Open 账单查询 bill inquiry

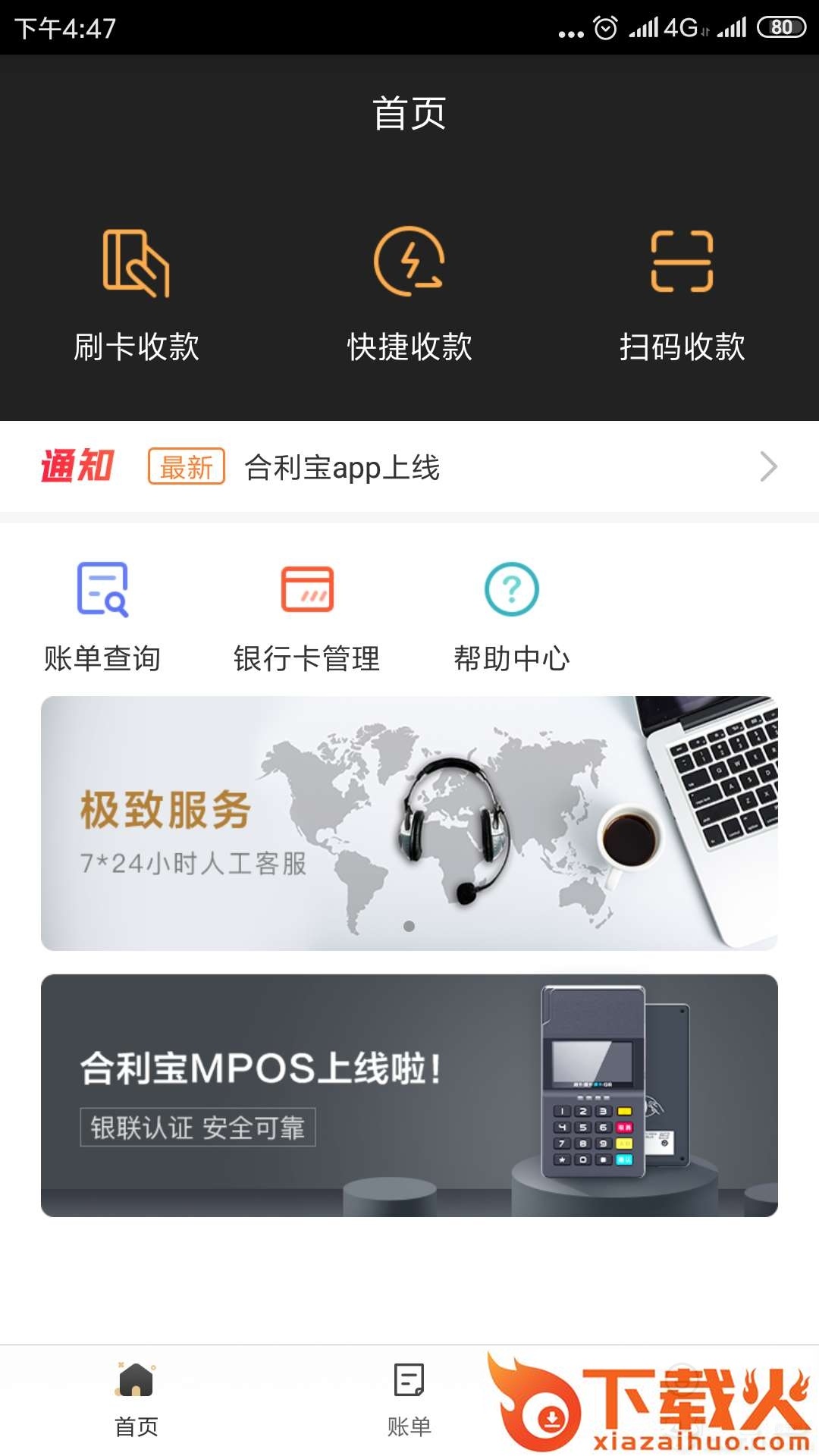coord(102,616)
